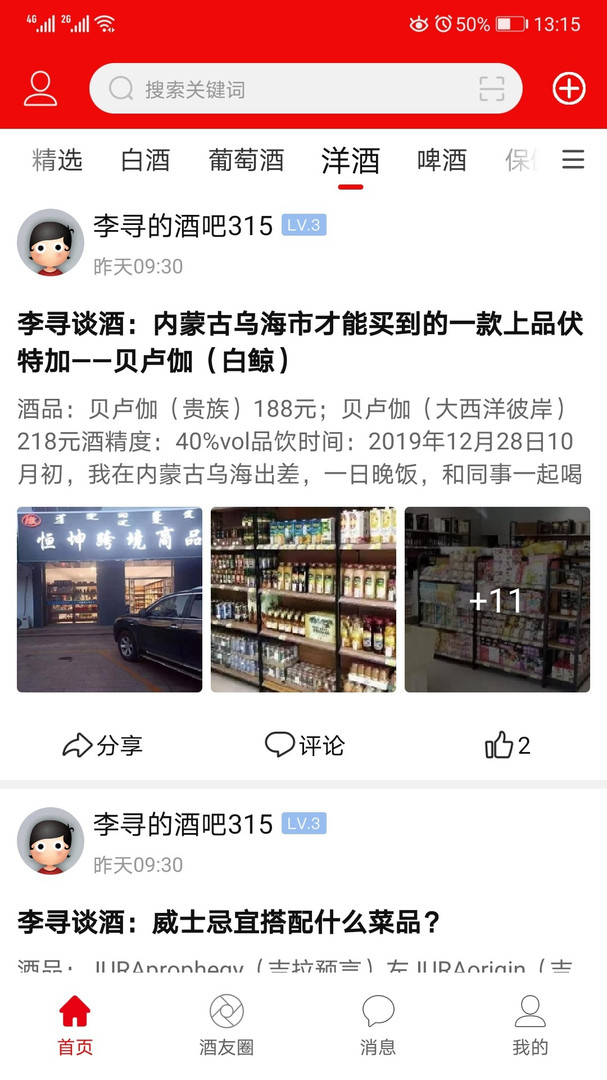The width and height of the screenshot is (607, 1080).
Task: Like the 贝卢伽 vodka post
Action: pos(507,745)
